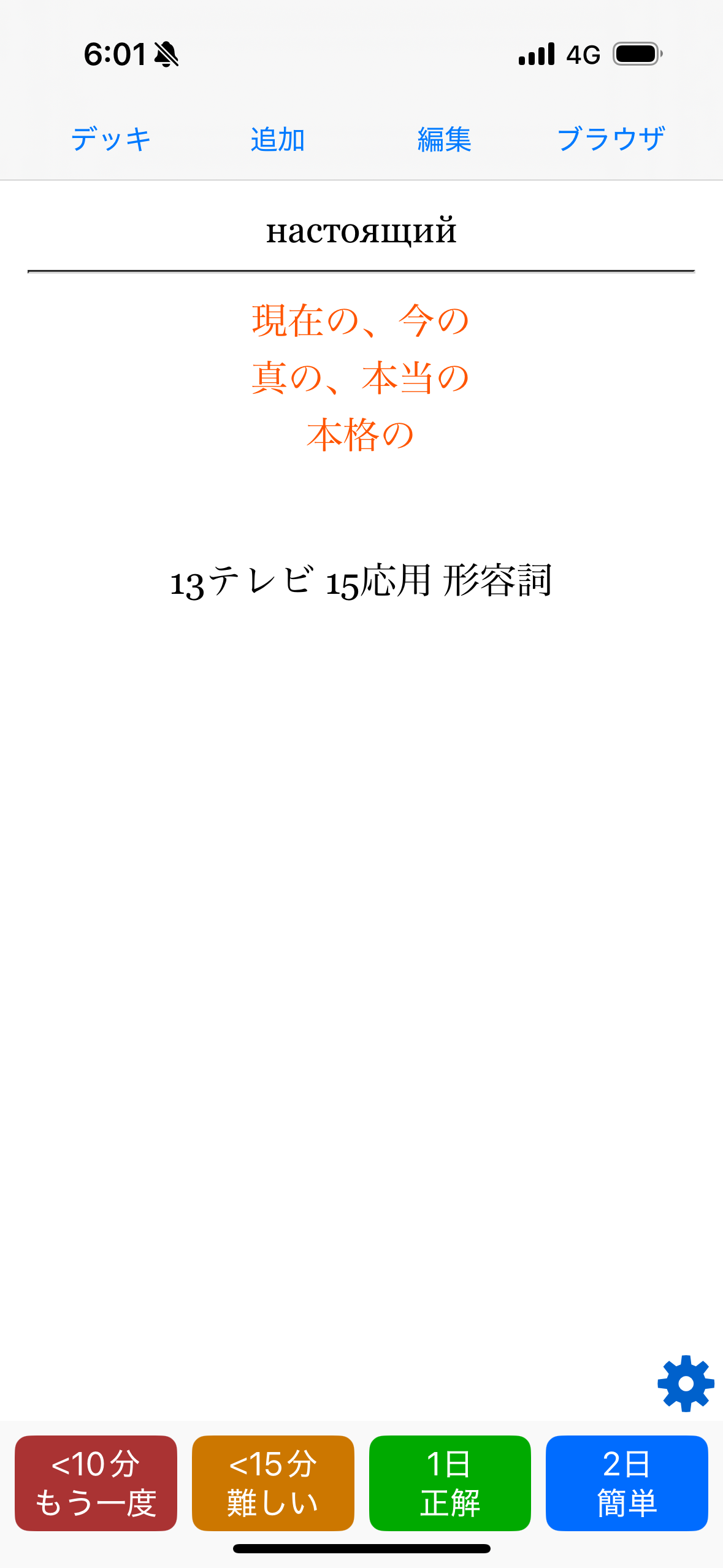This screenshot has width=723, height=1568.
Task: Open the blue gear settings icon
Action: click(x=686, y=1383)
